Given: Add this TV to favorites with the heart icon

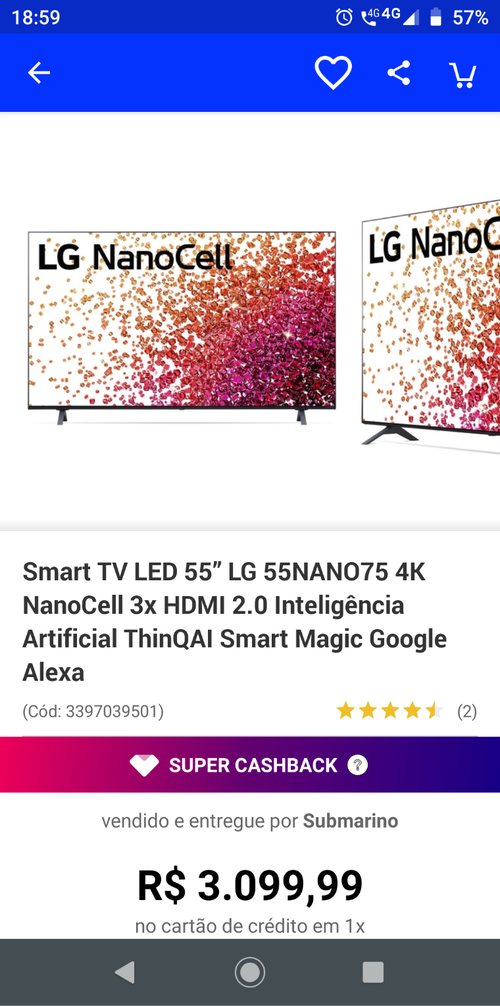Looking at the screenshot, I should [333, 72].
